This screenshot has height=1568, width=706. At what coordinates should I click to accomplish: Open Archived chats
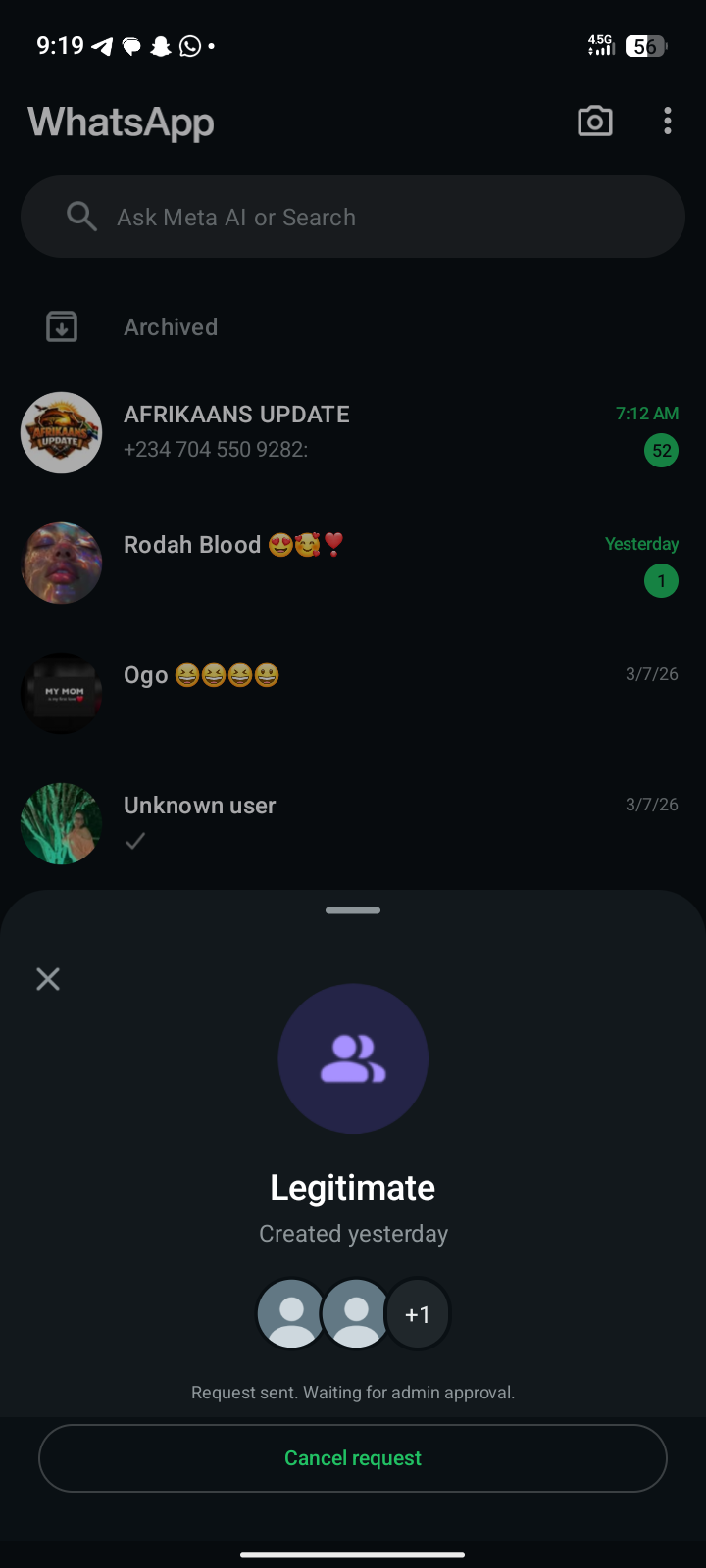pyautogui.click(x=171, y=327)
